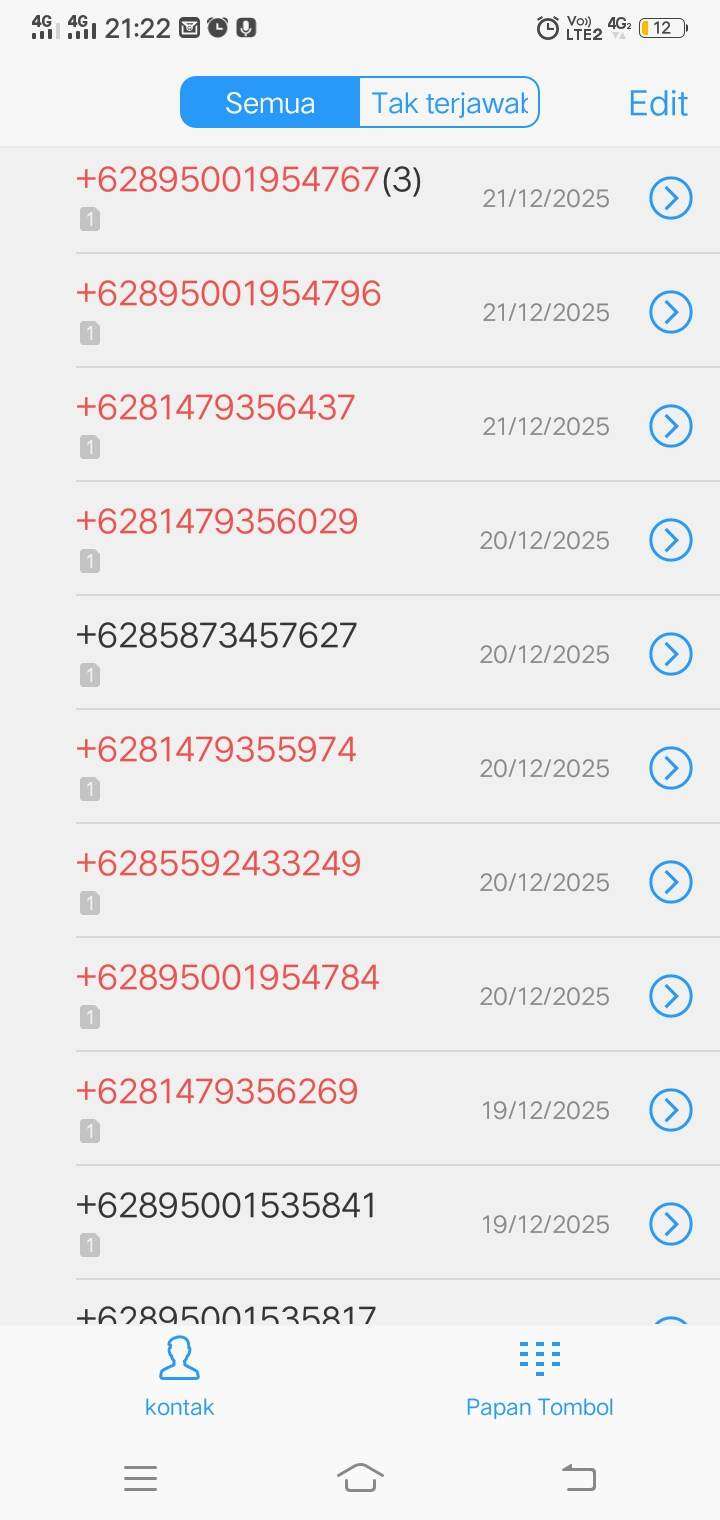Go back using system back button

[578, 1477]
